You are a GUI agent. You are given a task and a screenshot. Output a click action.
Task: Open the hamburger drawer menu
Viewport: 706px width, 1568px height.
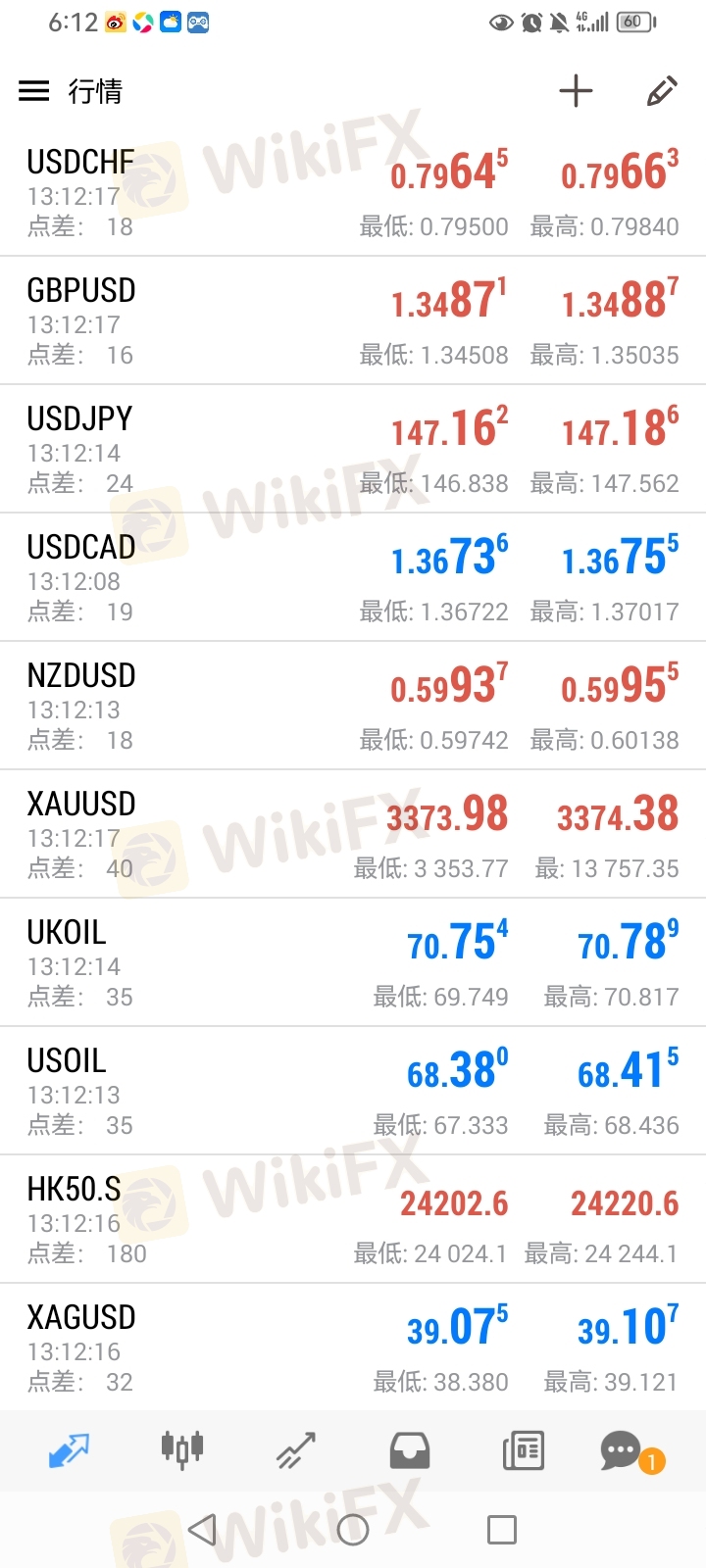tap(34, 91)
